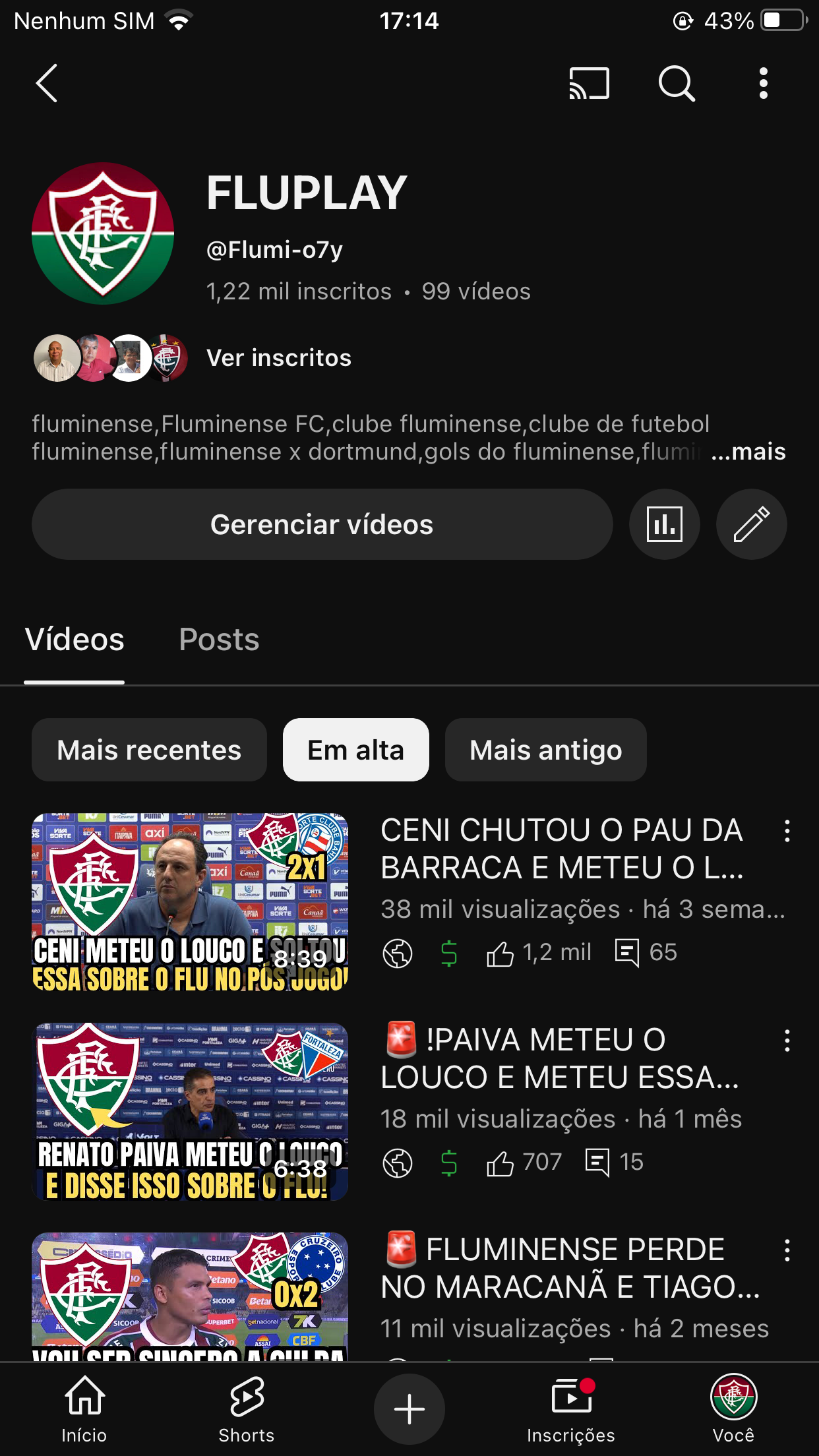Image resolution: width=819 pixels, height=1456 pixels.
Task: Tap the Gerenciar vídeos button
Action: pos(322,525)
